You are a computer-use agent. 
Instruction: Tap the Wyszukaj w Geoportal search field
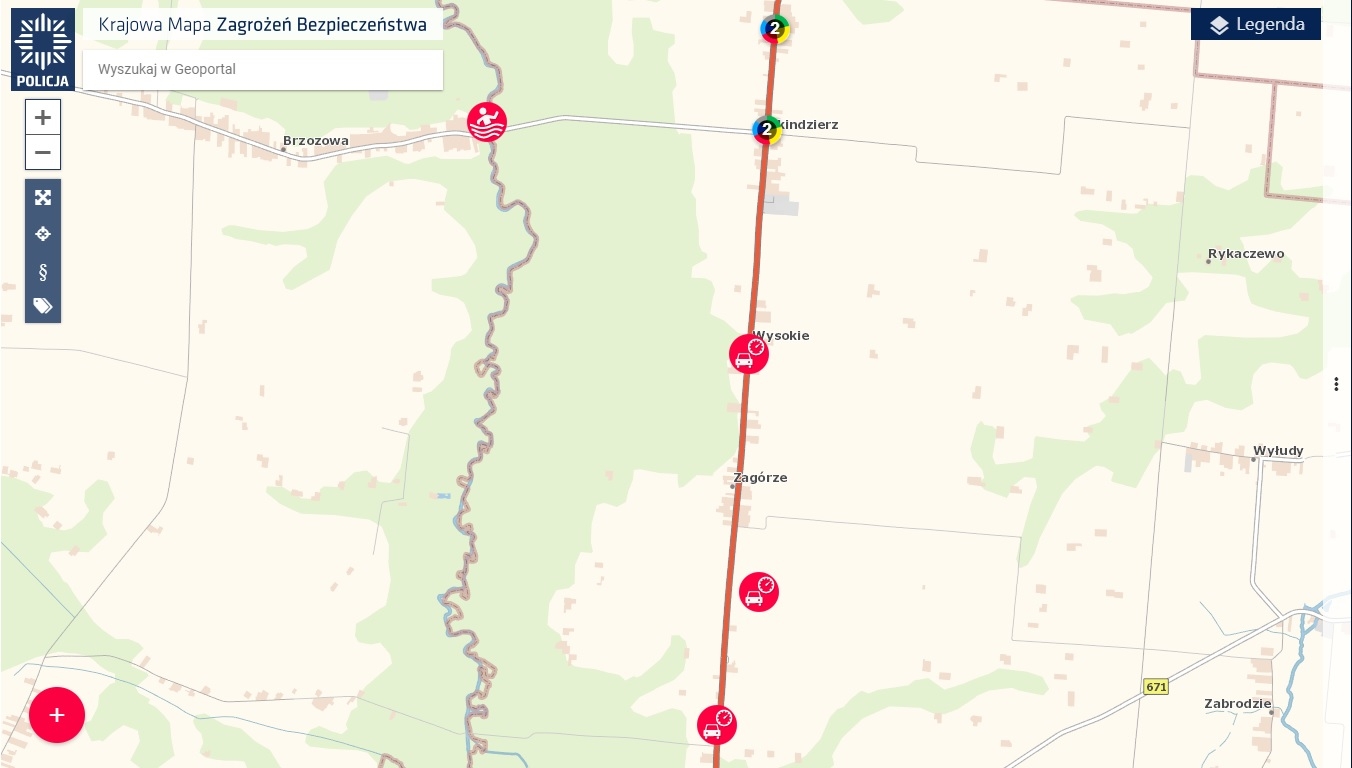pyautogui.click(x=263, y=70)
